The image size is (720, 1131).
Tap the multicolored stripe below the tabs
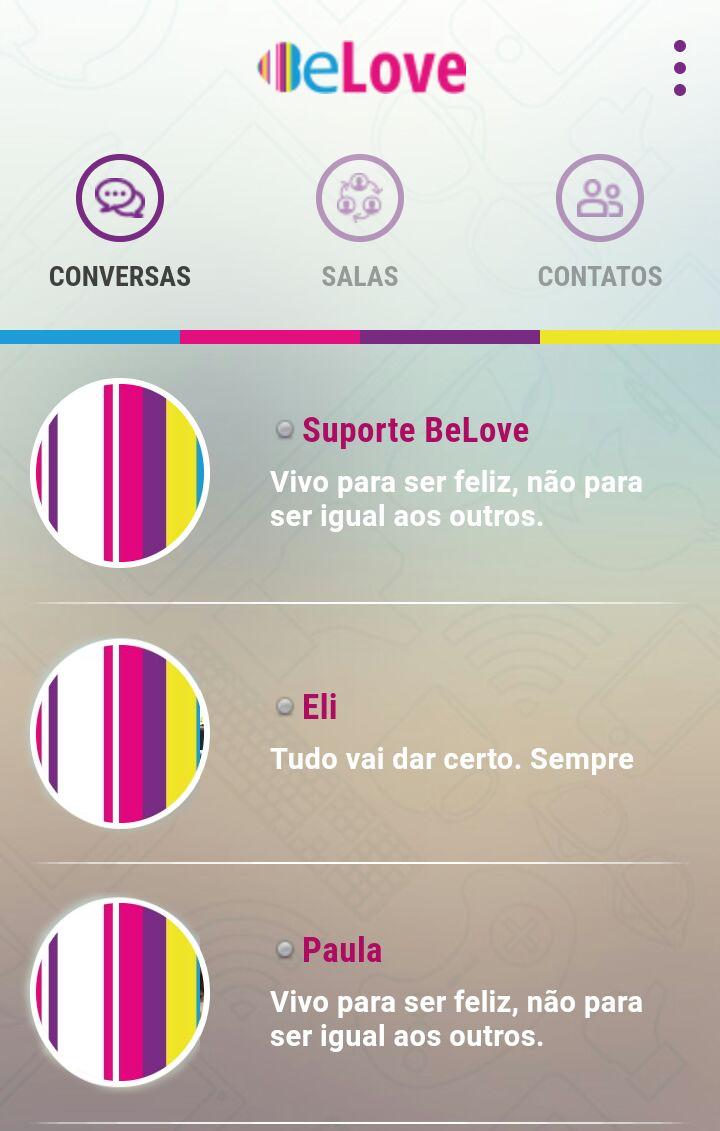360,335
